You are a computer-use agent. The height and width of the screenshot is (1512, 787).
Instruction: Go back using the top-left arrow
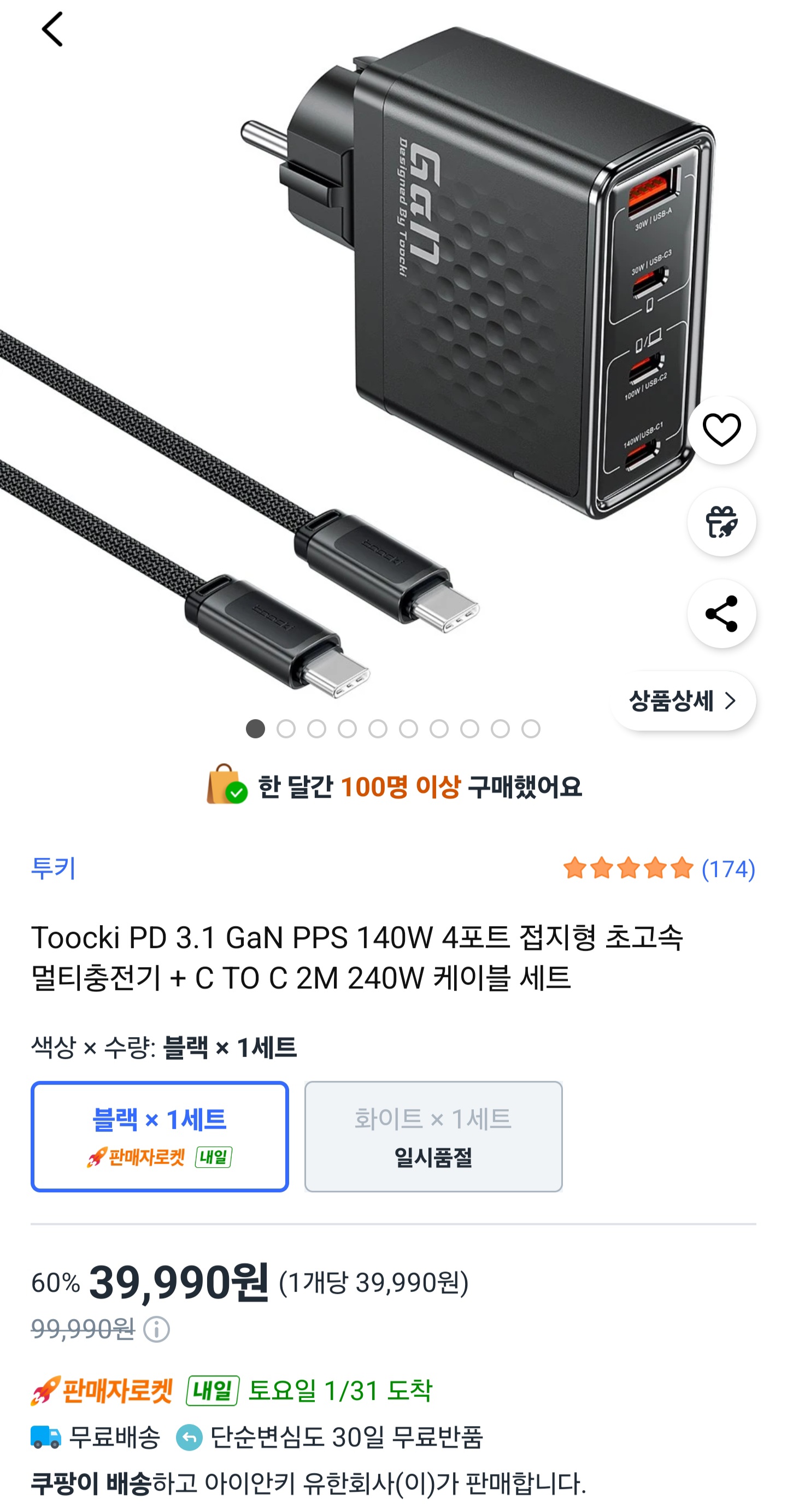52,30
